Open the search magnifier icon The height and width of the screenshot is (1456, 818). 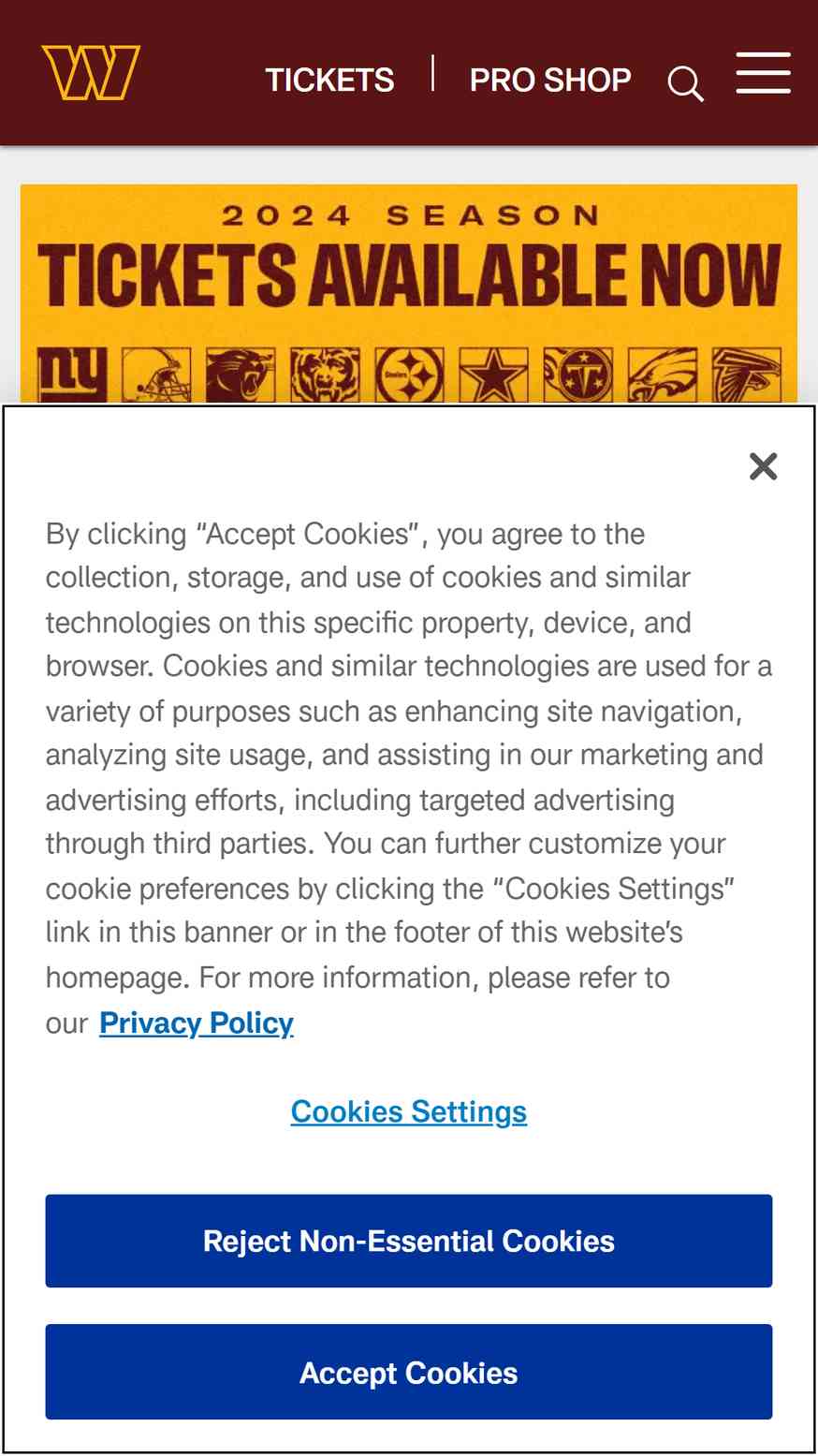tap(685, 83)
